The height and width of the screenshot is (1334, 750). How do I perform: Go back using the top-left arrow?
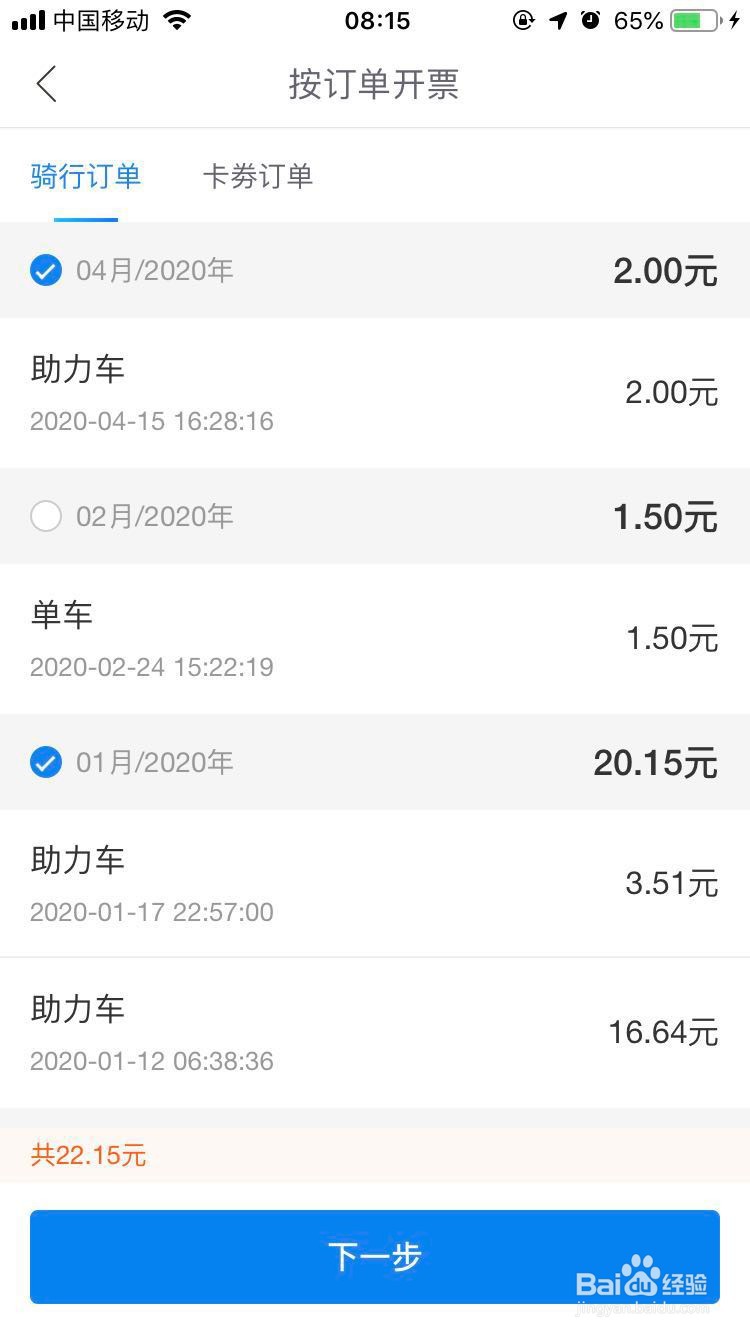[x=46, y=84]
